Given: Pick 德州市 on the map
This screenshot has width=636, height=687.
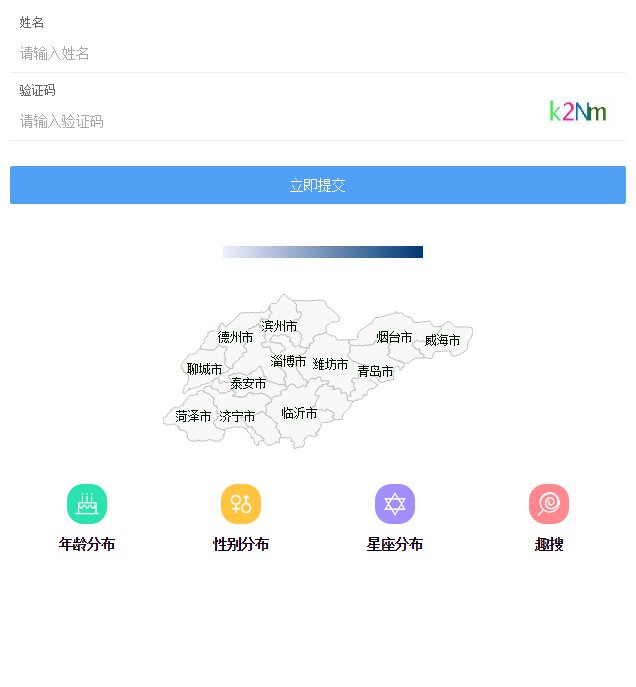Looking at the screenshot, I should coord(235,337).
